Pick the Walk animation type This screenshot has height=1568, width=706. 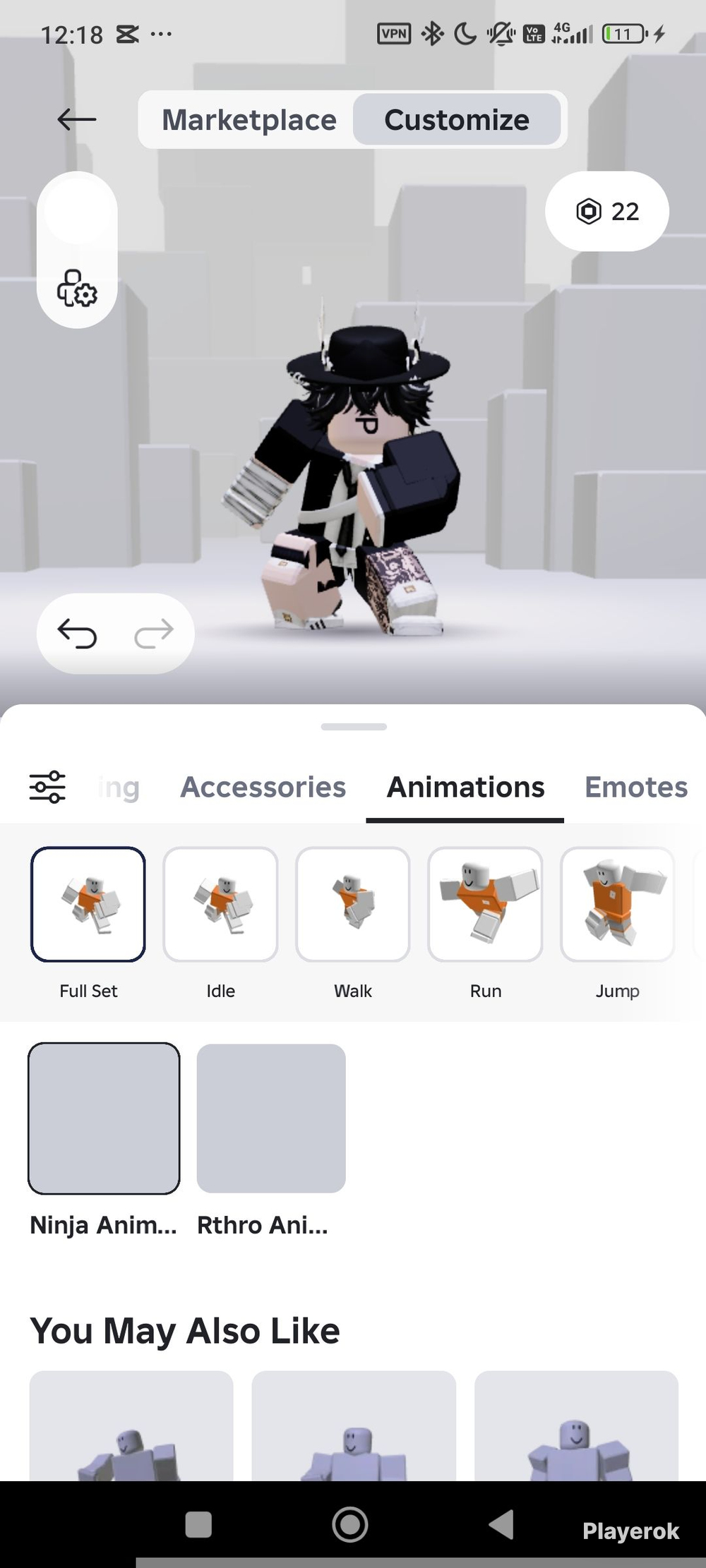[x=353, y=905]
